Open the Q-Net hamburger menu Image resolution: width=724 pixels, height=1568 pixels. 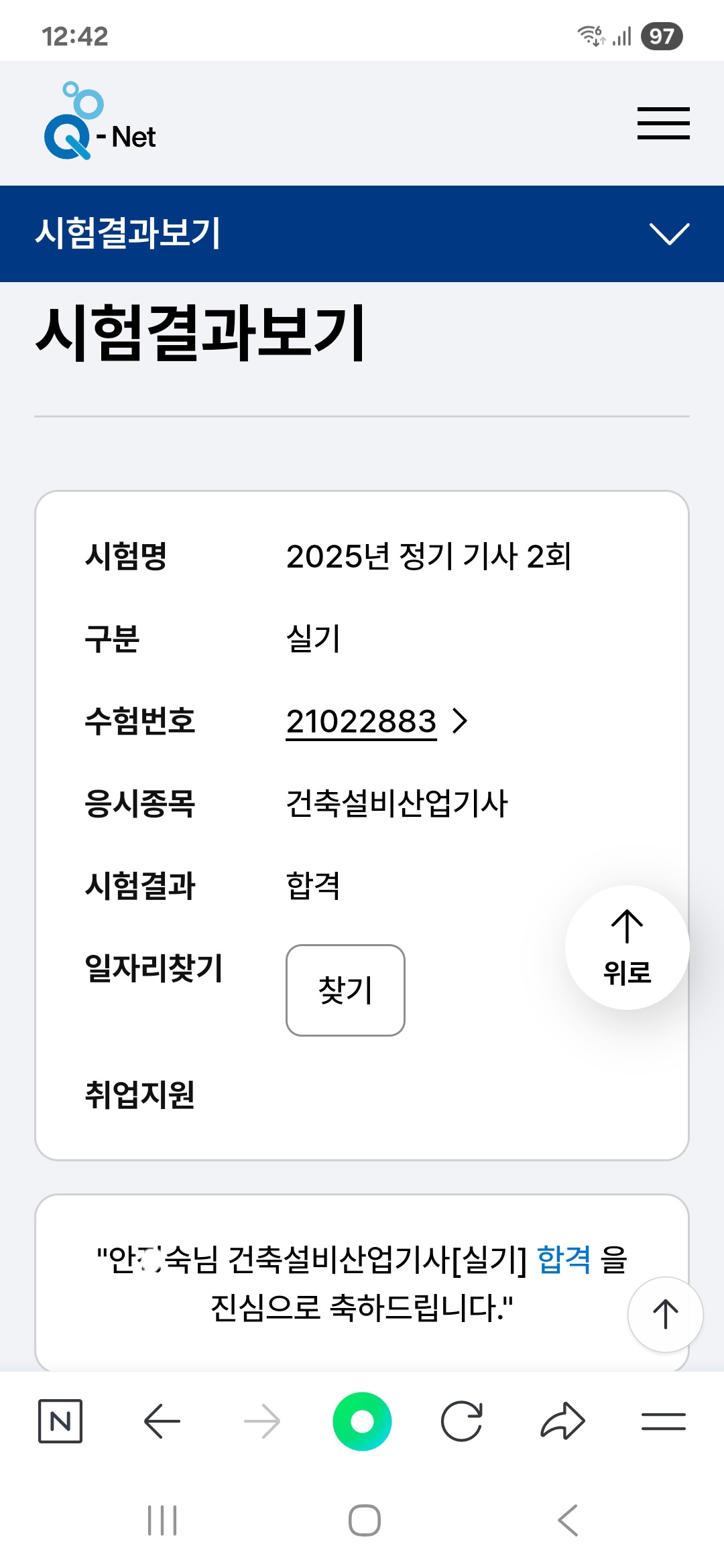point(663,123)
